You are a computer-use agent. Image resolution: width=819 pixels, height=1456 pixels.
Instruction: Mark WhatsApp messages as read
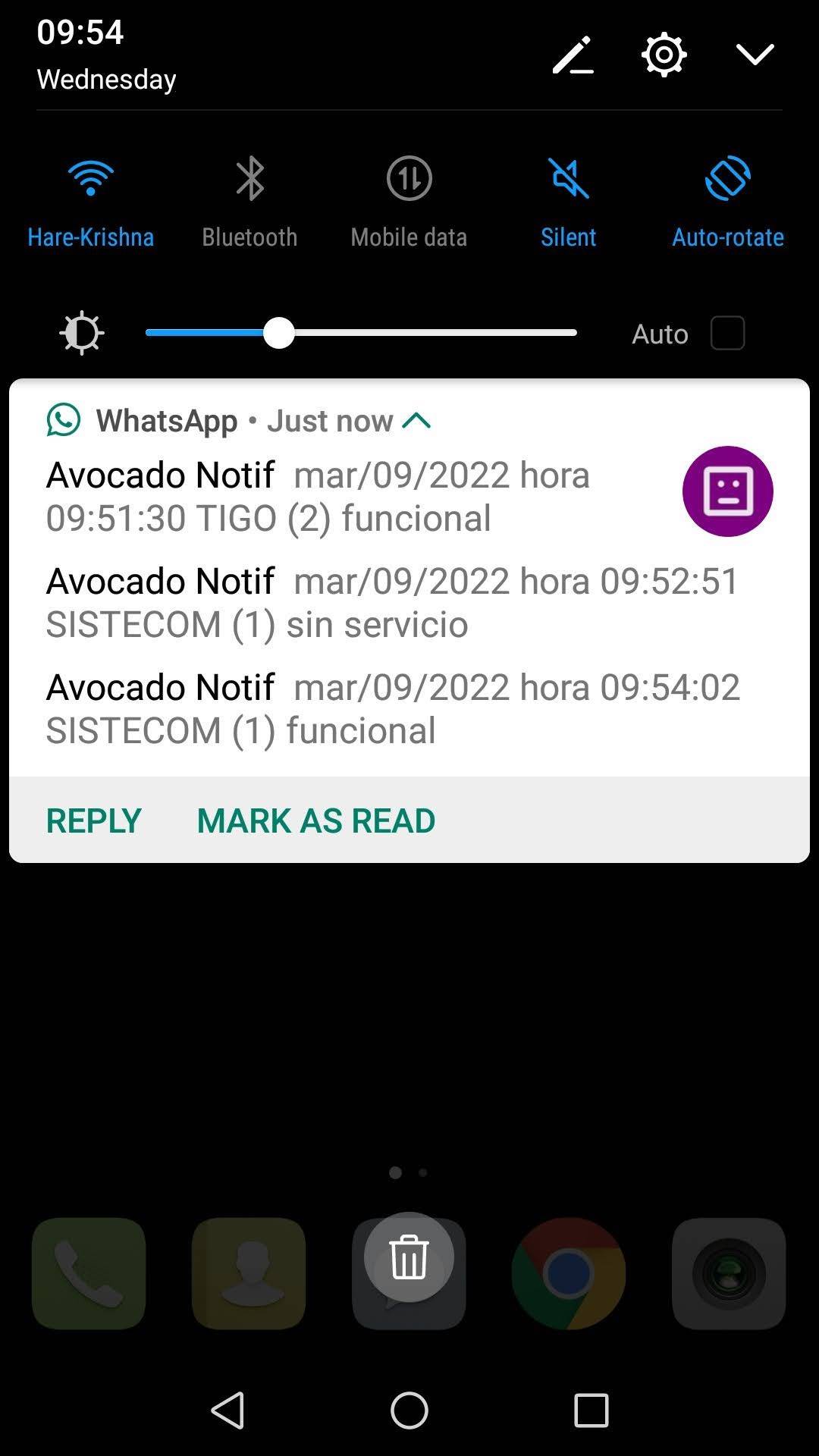tap(316, 821)
